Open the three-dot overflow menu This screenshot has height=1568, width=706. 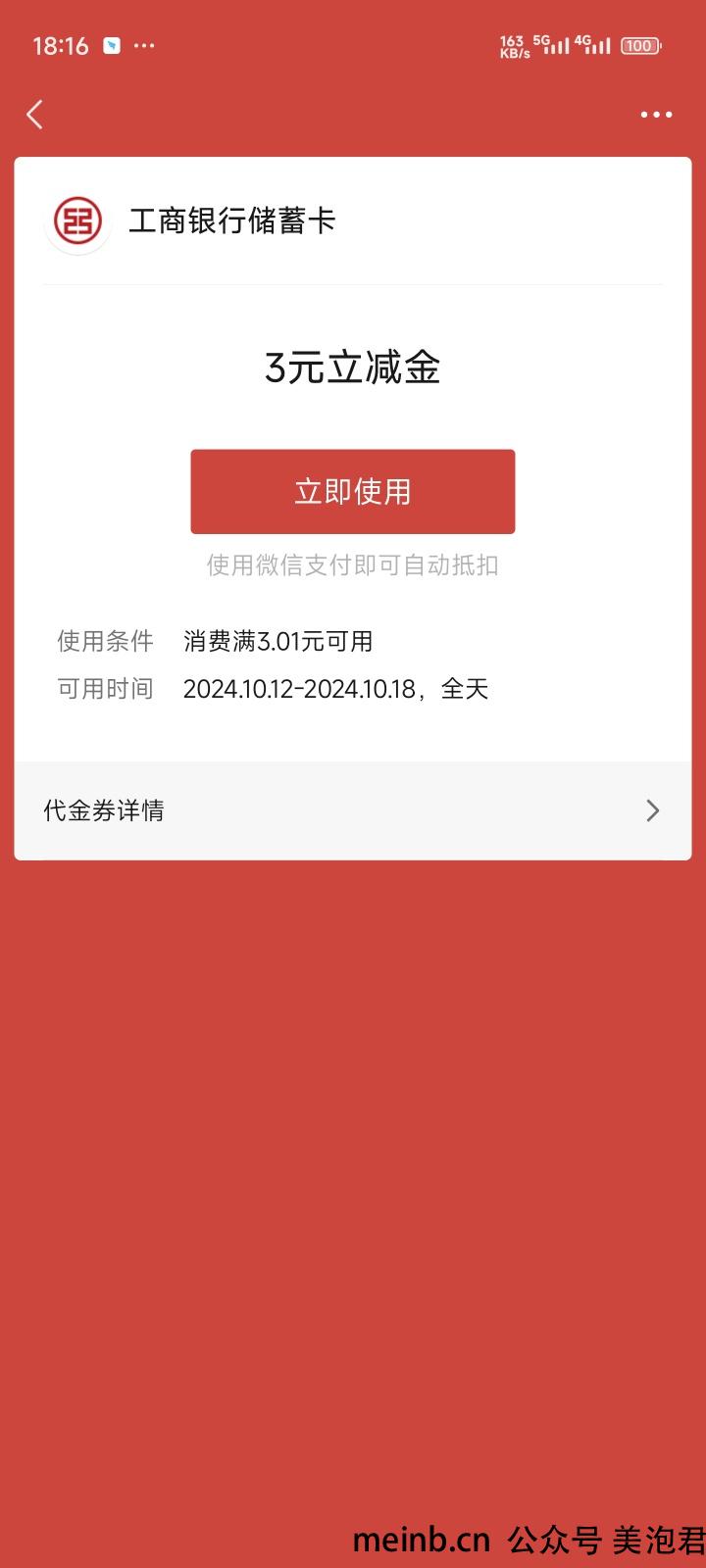click(x=656, y=115)
